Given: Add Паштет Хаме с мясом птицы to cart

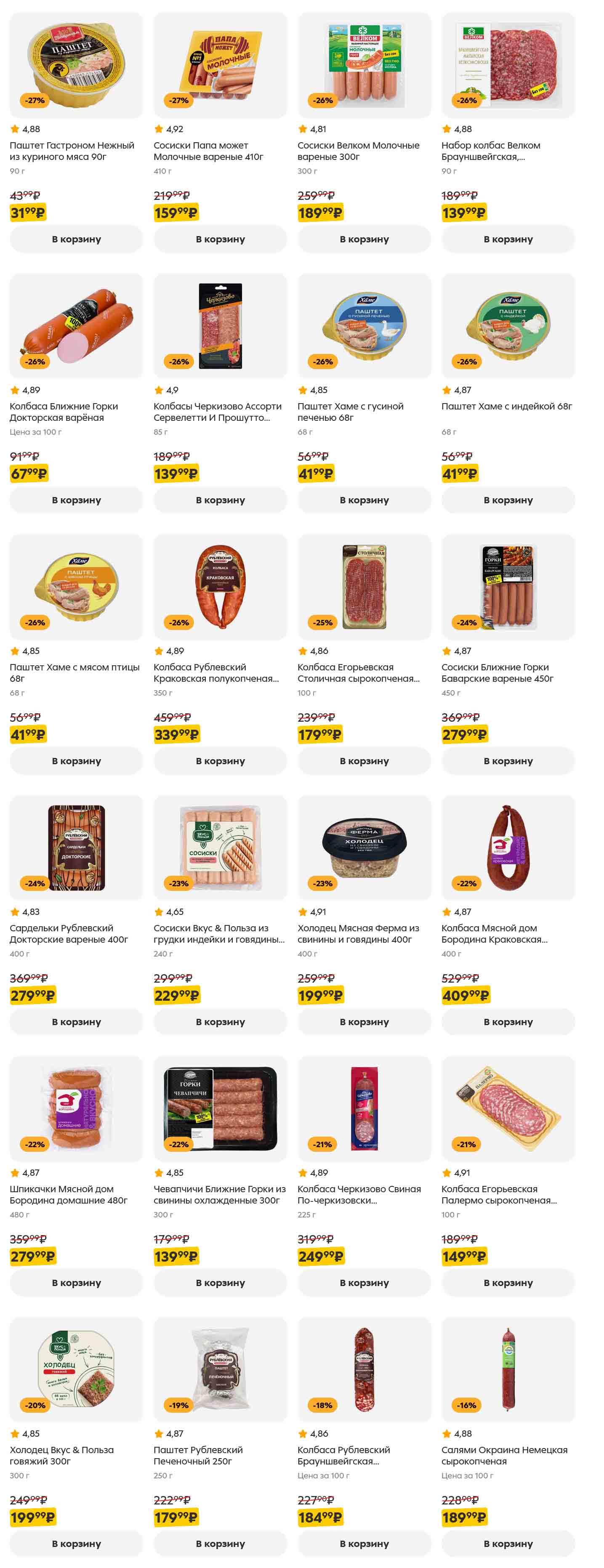Looking at the screenshot, I should point(76,761).
